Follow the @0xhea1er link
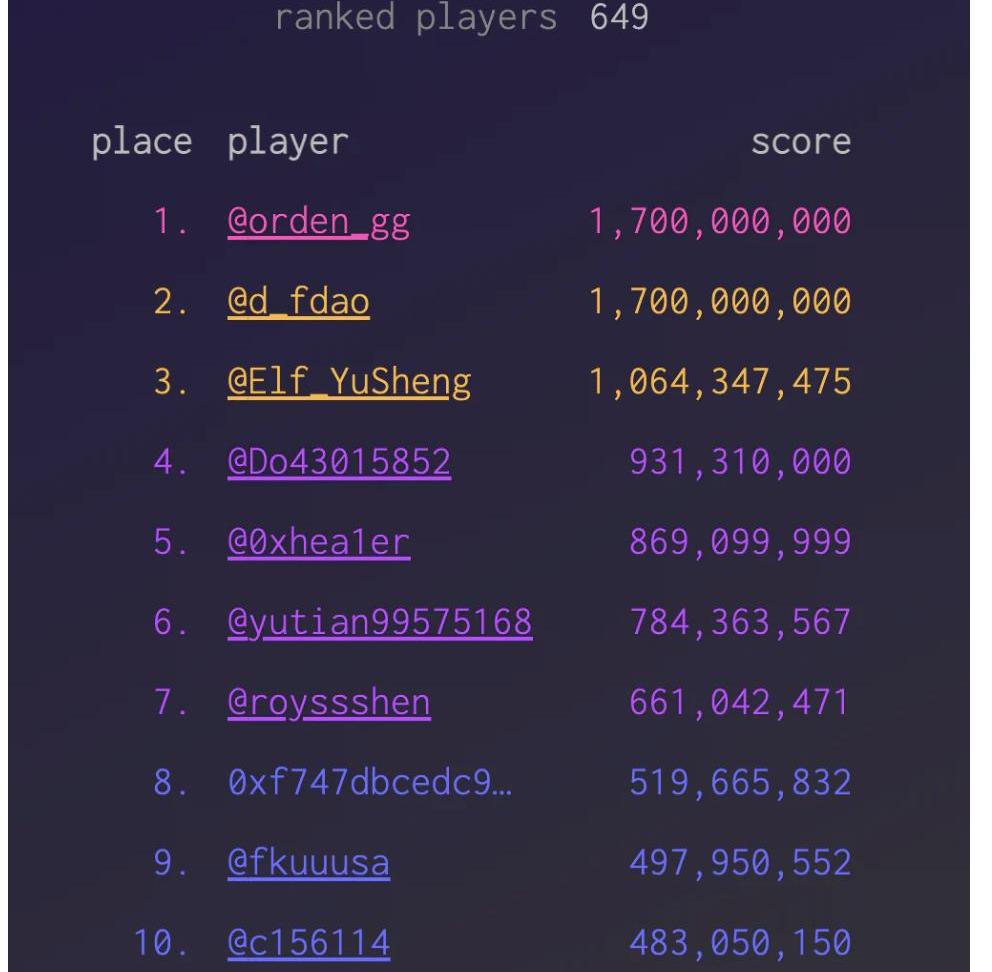The width and height of the screenshot is (992, 972). point(319,543)
